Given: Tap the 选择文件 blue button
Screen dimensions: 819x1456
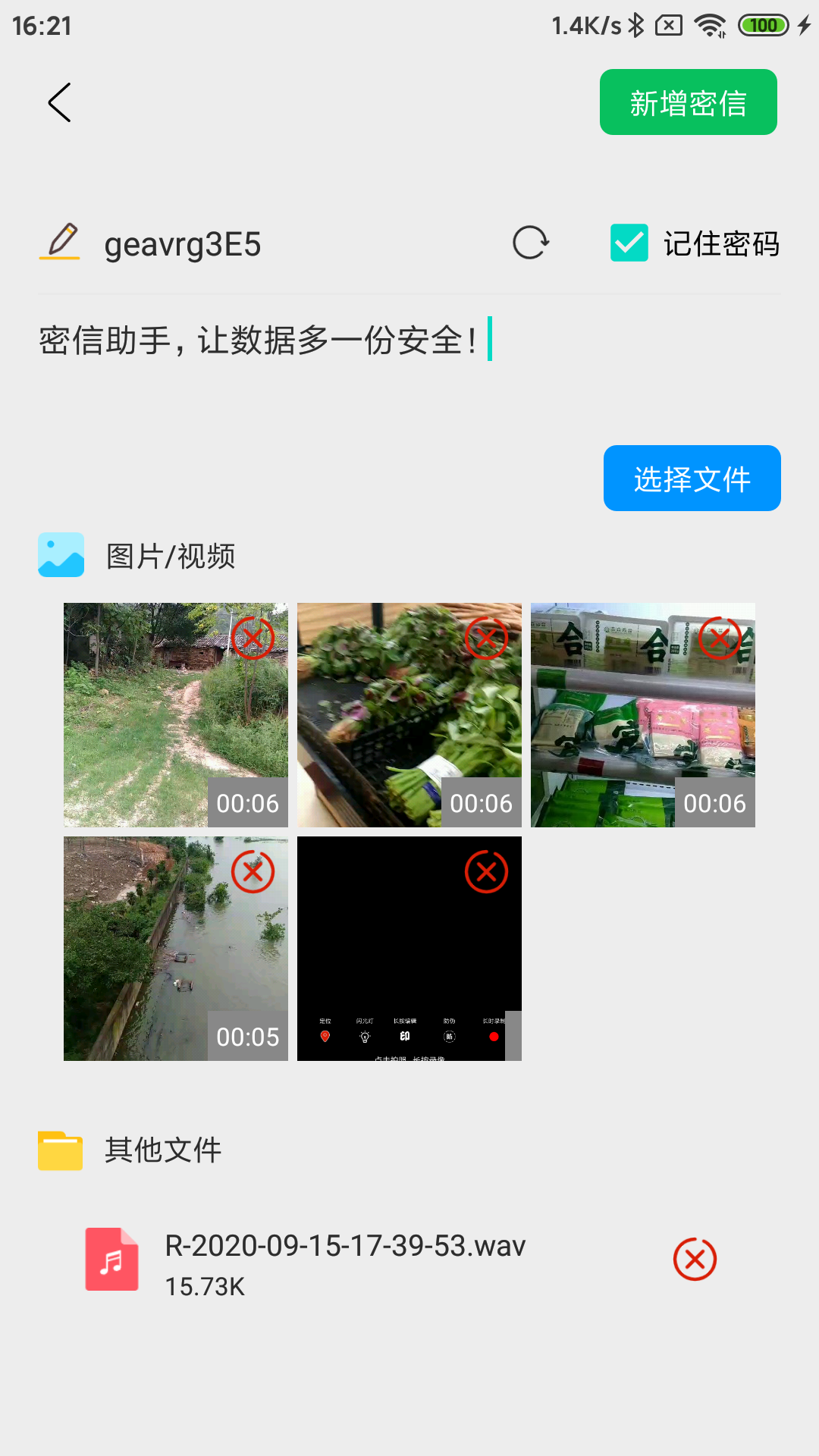Looking at the screenshot, I should [x=691, y=478].
